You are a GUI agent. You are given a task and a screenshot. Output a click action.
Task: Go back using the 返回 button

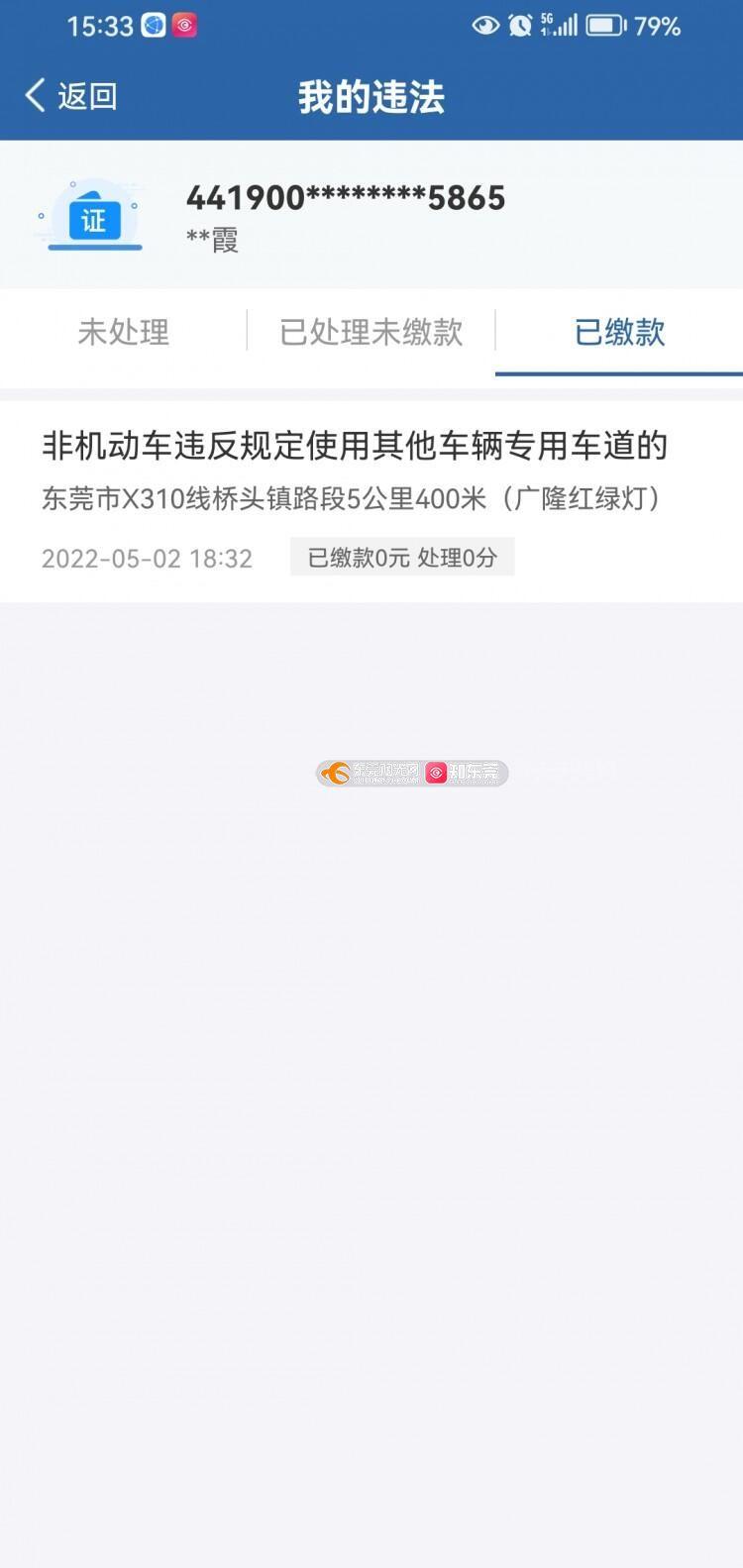[70, 96]
